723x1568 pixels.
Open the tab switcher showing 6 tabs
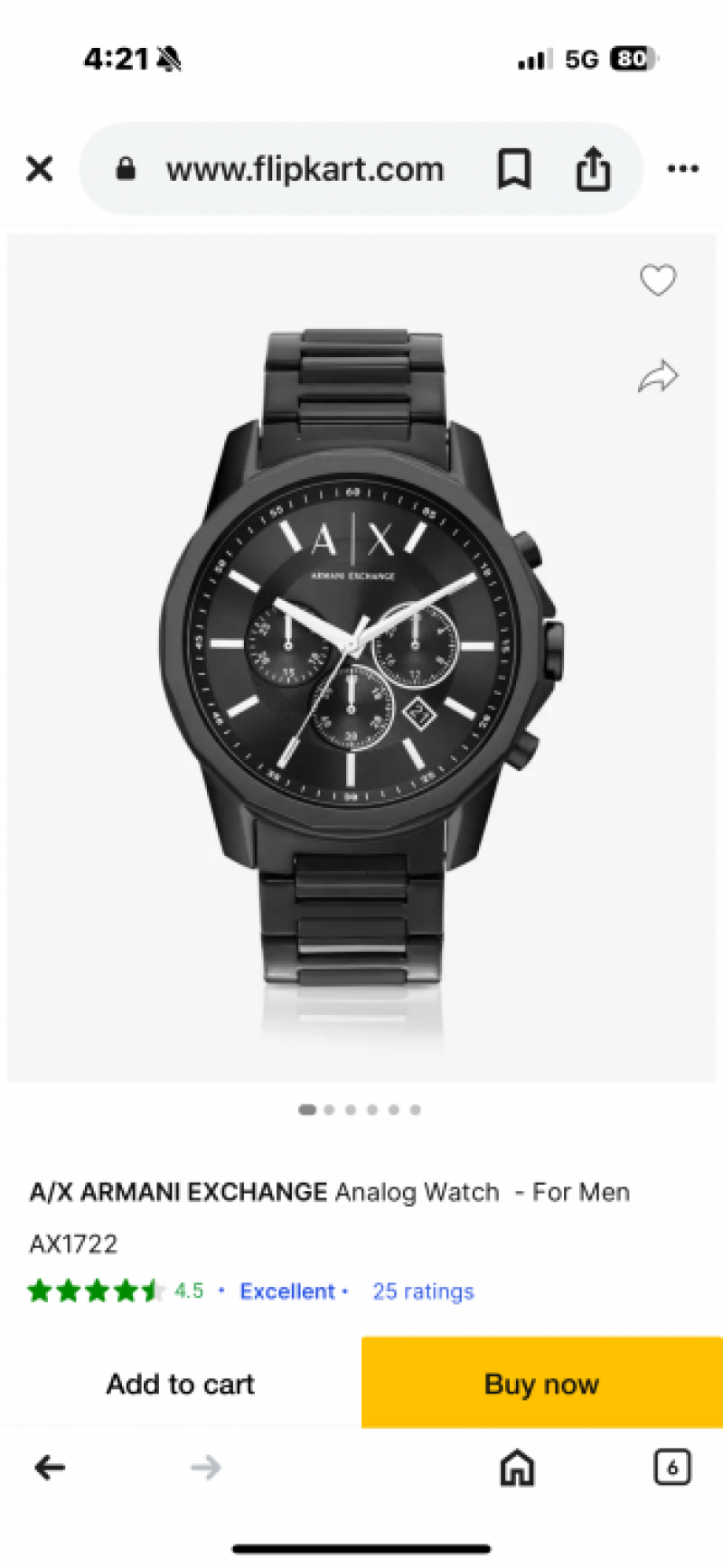pos(671,1467)
